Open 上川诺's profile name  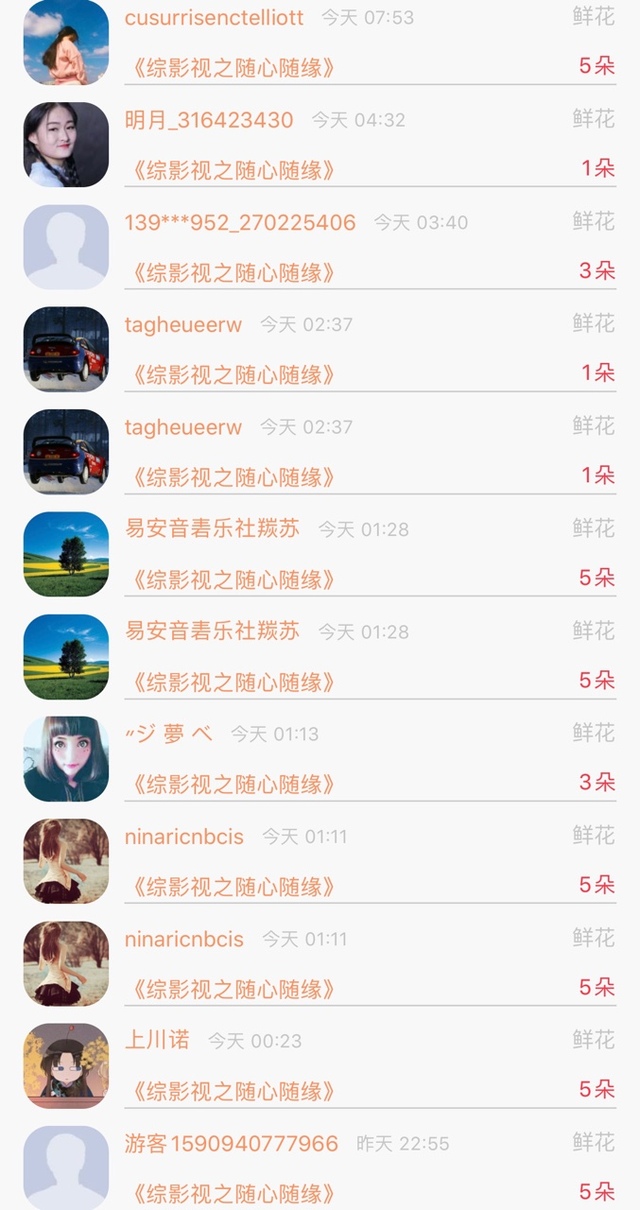click(x=157, y=1040)
